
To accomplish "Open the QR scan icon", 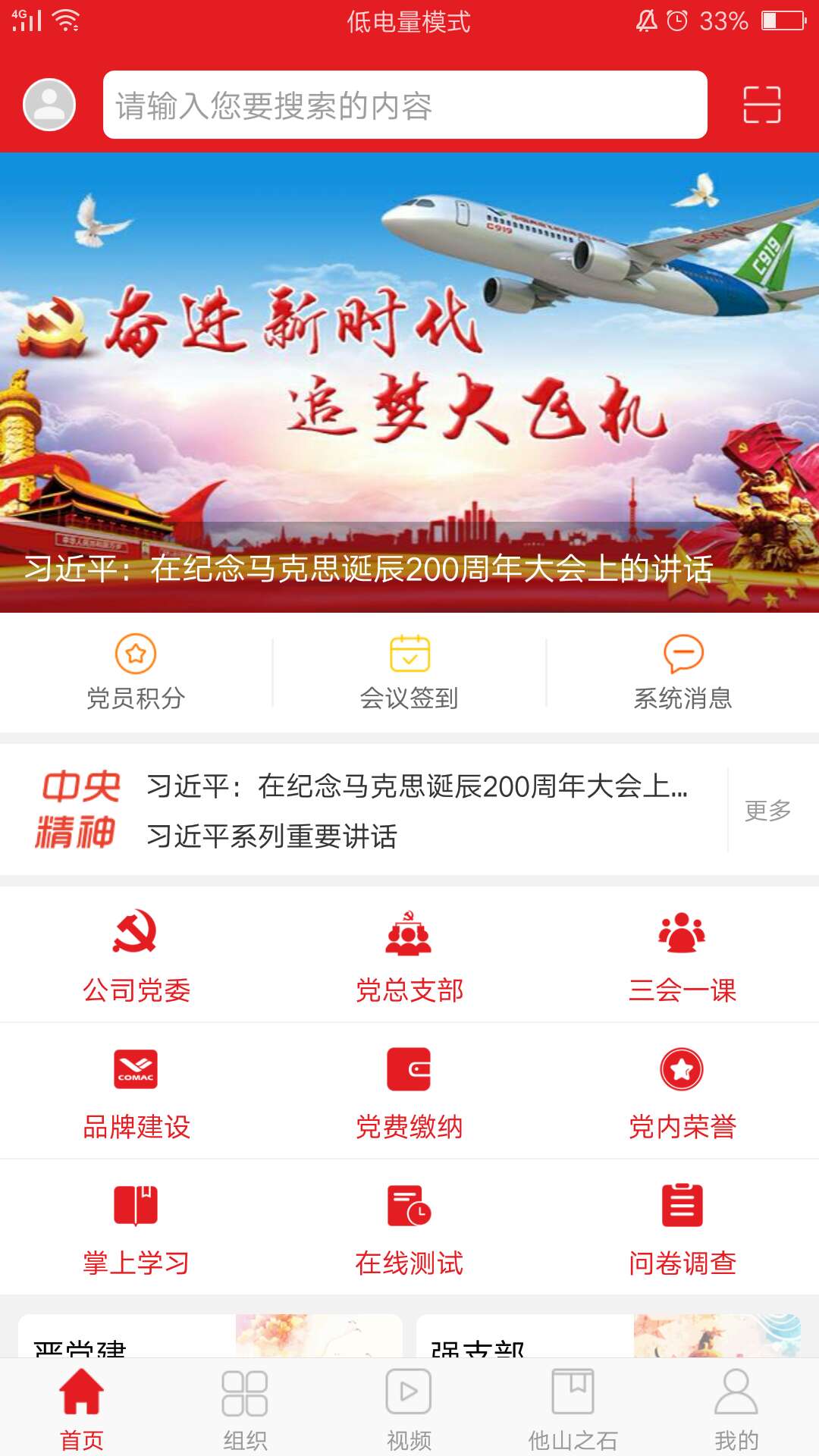I will tap(761, 105).
